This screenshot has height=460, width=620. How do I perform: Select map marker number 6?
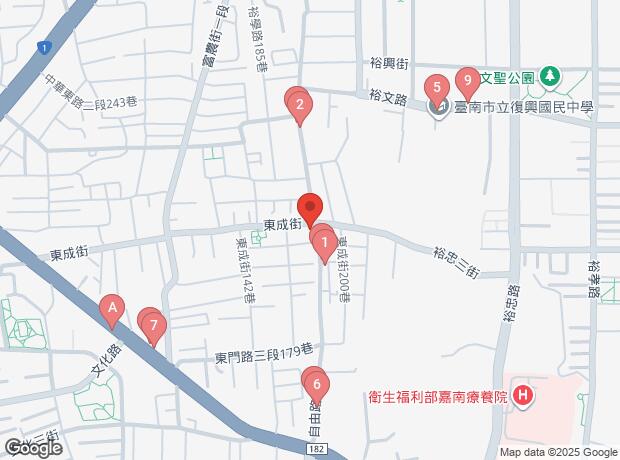[x=317, y=383]
